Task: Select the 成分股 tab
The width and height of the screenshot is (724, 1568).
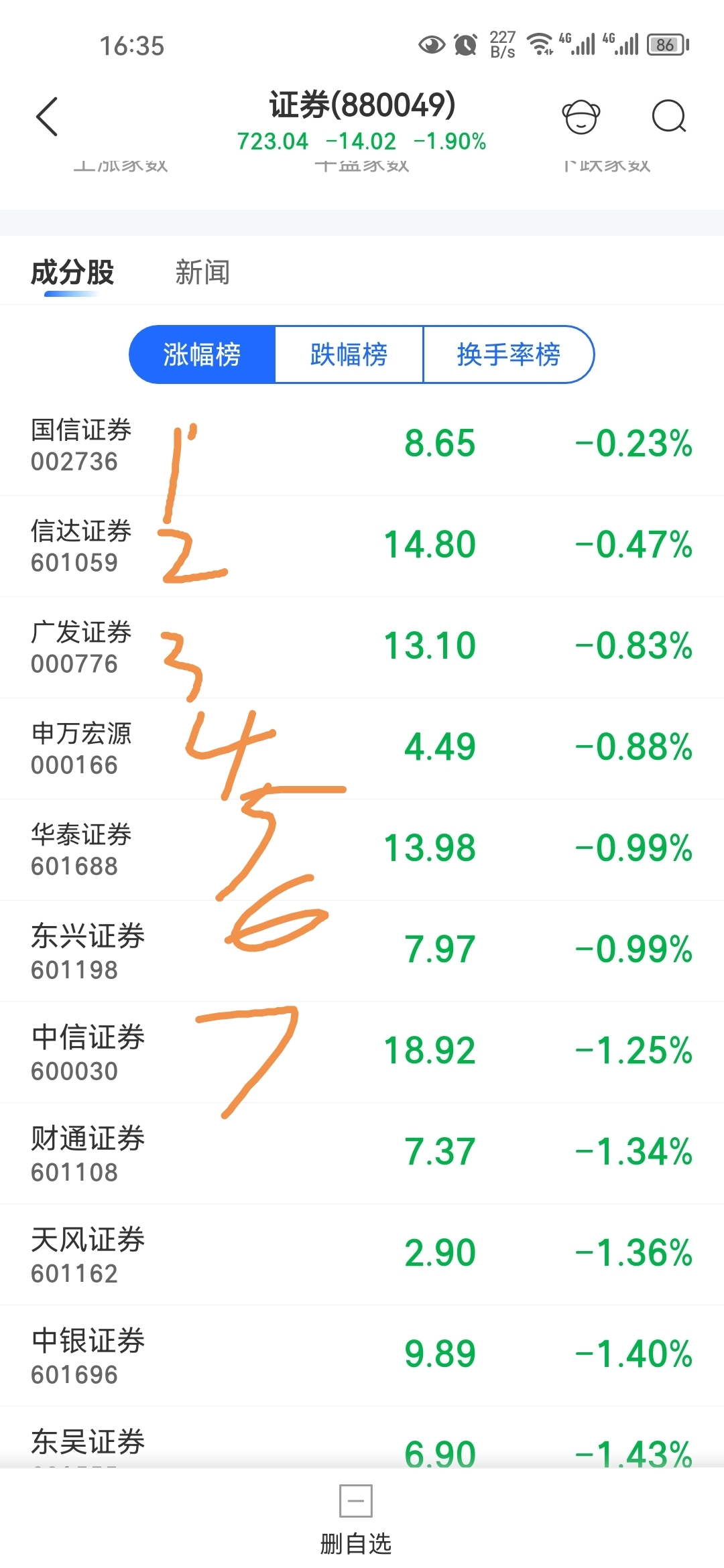Action: [x=72, y=273]
